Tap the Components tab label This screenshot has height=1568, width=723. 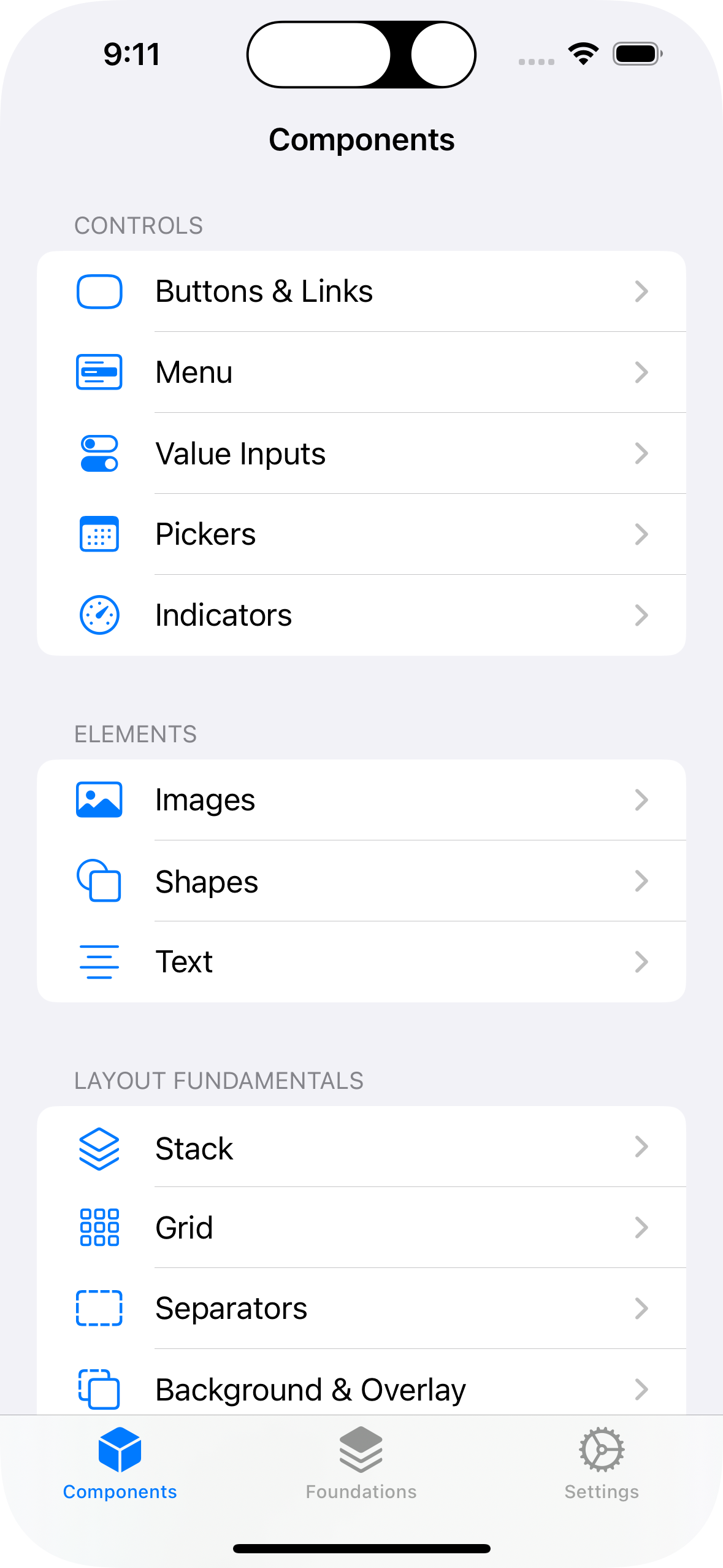[120, 1492]
